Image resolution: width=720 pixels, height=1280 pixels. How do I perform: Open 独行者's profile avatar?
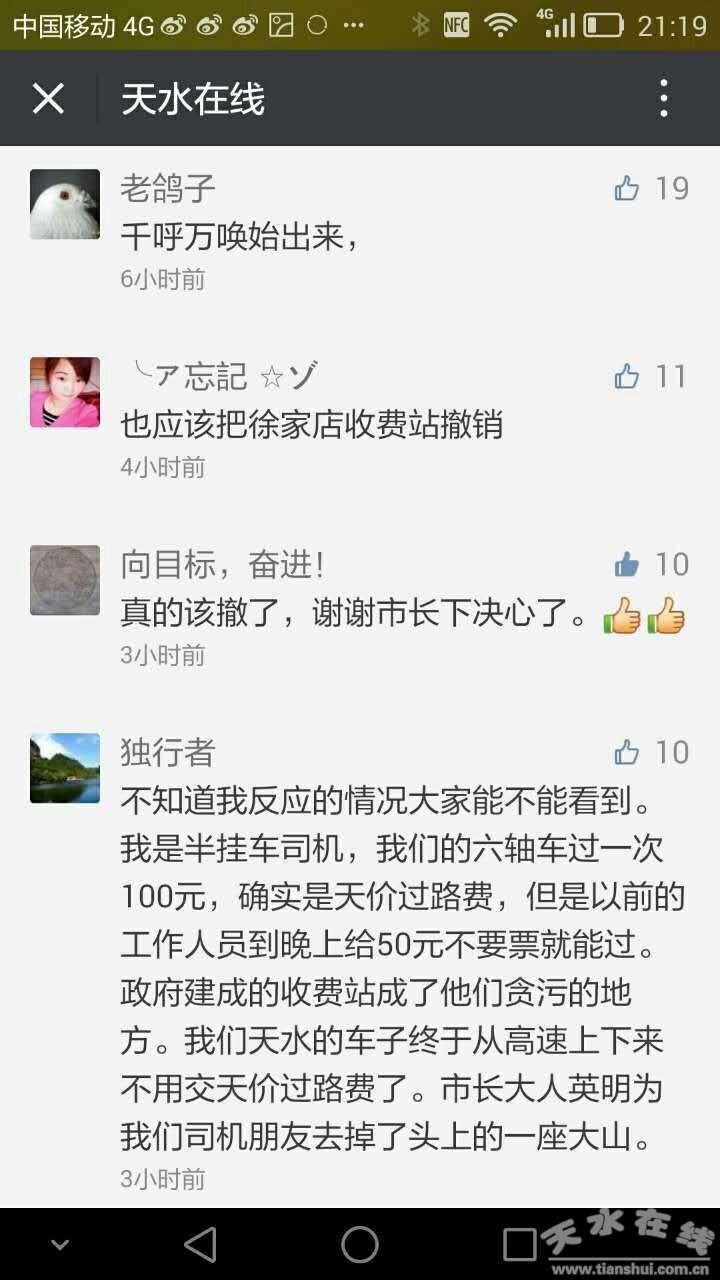(65, 768)
